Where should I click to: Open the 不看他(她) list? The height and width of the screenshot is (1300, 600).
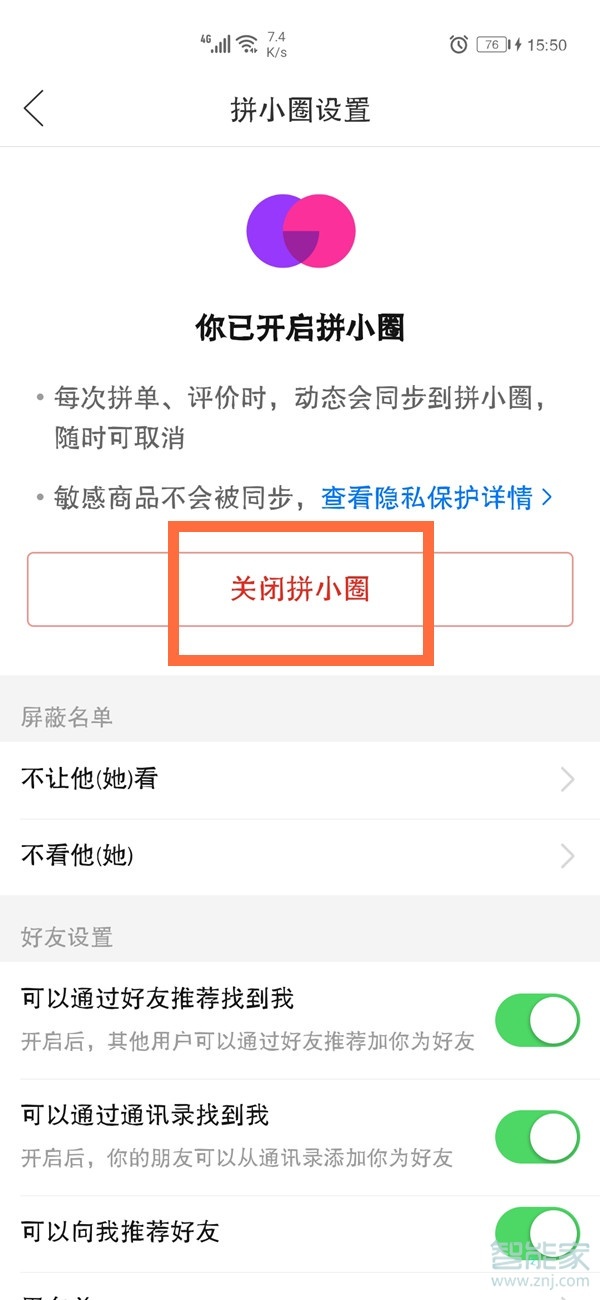[x=300, y=856]
